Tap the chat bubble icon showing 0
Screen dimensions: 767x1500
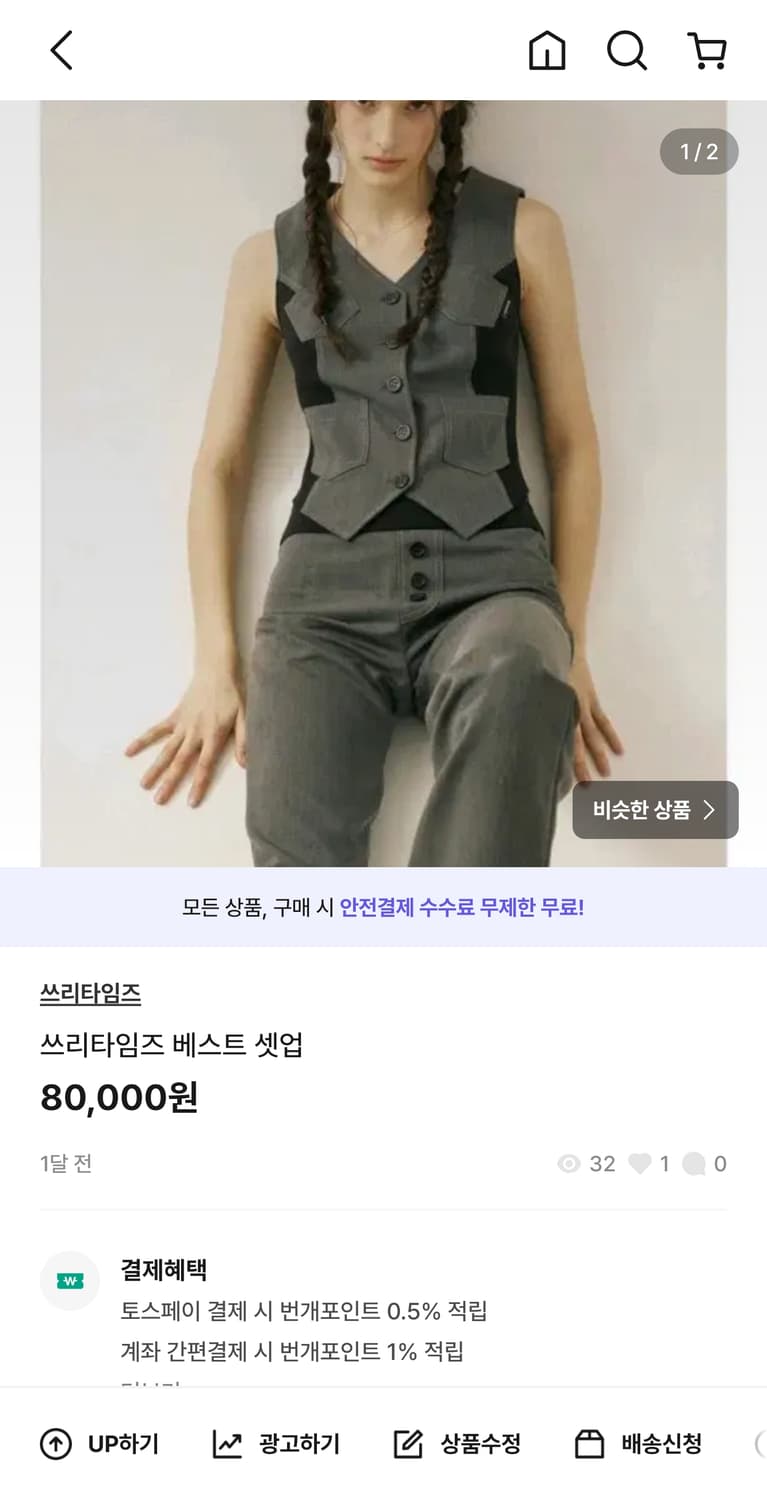click(x=697, y=1163)
